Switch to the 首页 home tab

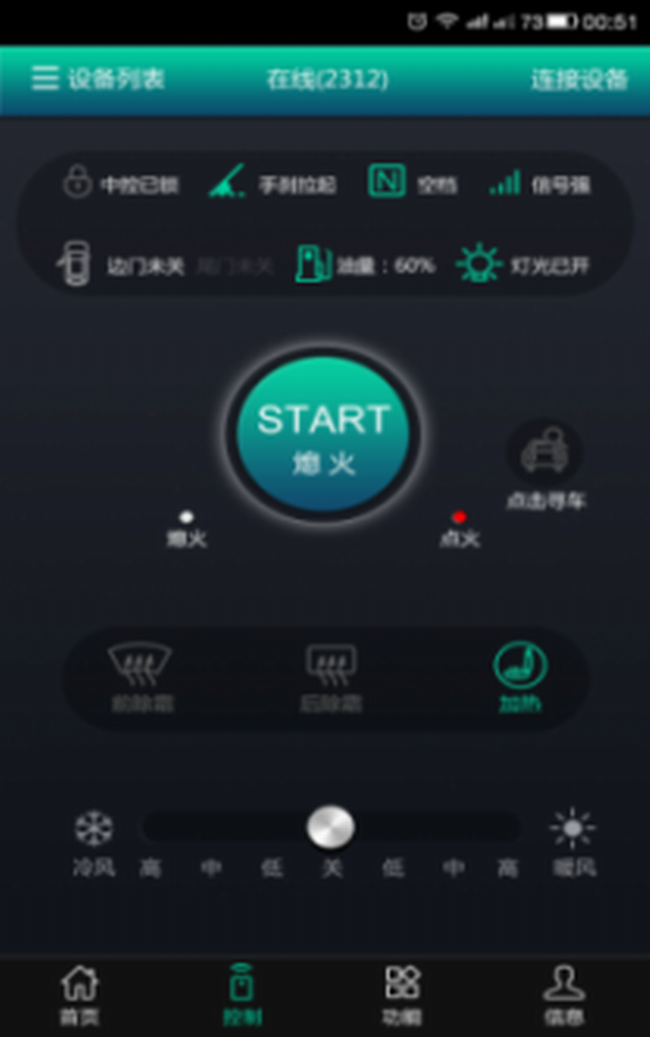[80, 994]
